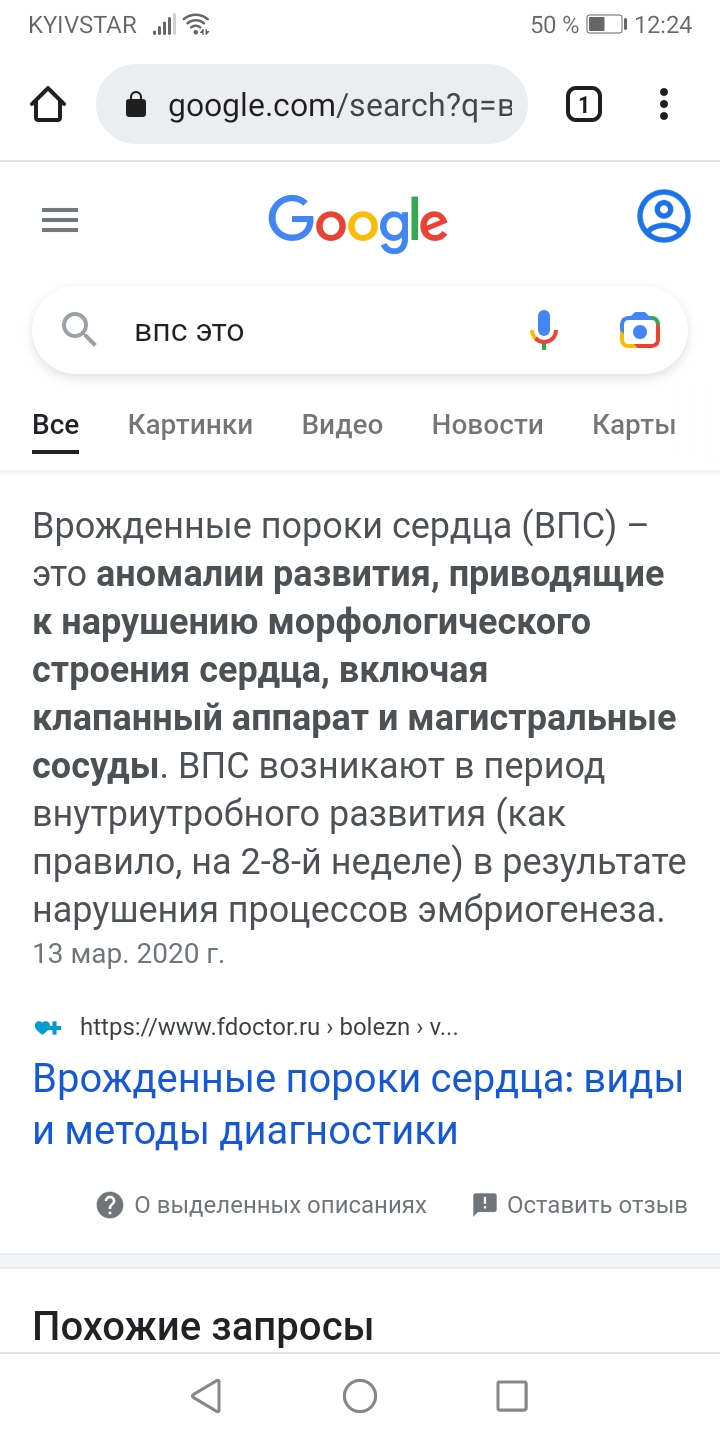Open the fdoctor.ru article about врожденные пороки сердца
Image resolution: width=720 pixels, height=1440 pixels.
pos(358,1104)
